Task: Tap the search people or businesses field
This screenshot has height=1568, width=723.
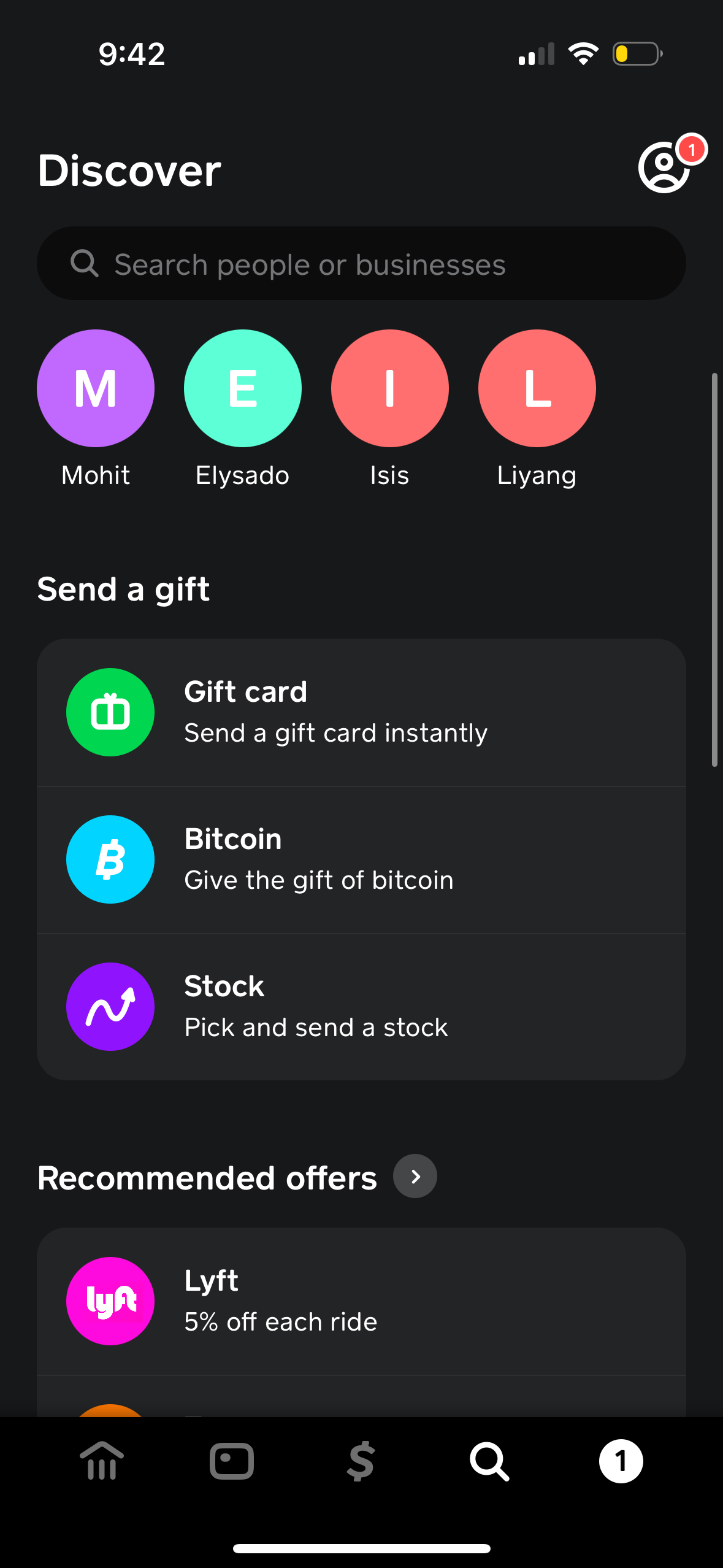Action: pyautogui.click(x=361, y=263)
